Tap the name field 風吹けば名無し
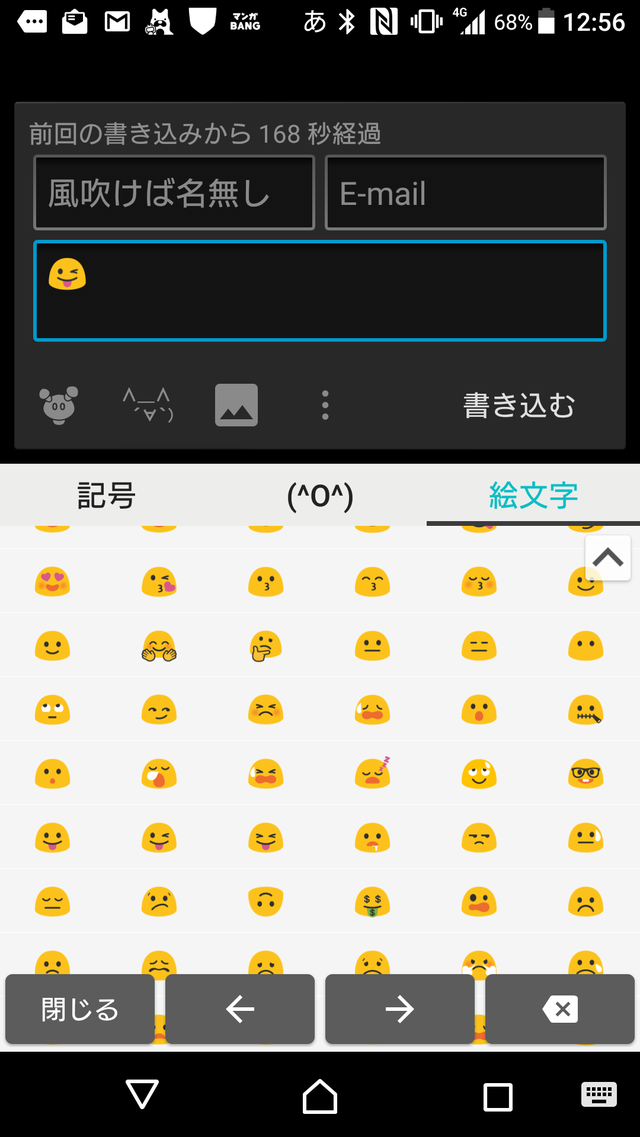Screen dimensions: 640x1137 click(174, 193)
